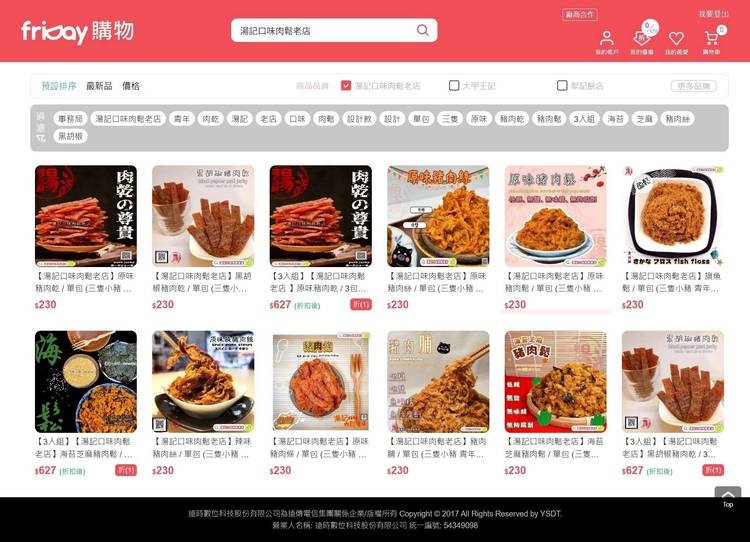750x542 pixels.
Task: Open the 廠商合作 link
Action: click(x=580, y=15)
